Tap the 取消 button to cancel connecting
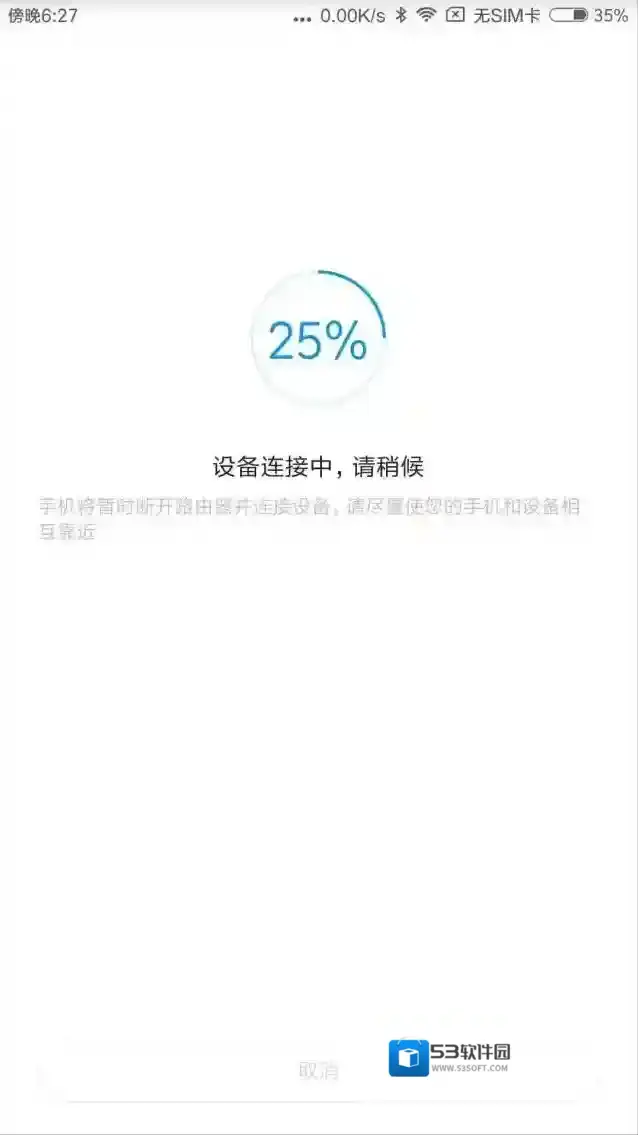 point(318,1071)
